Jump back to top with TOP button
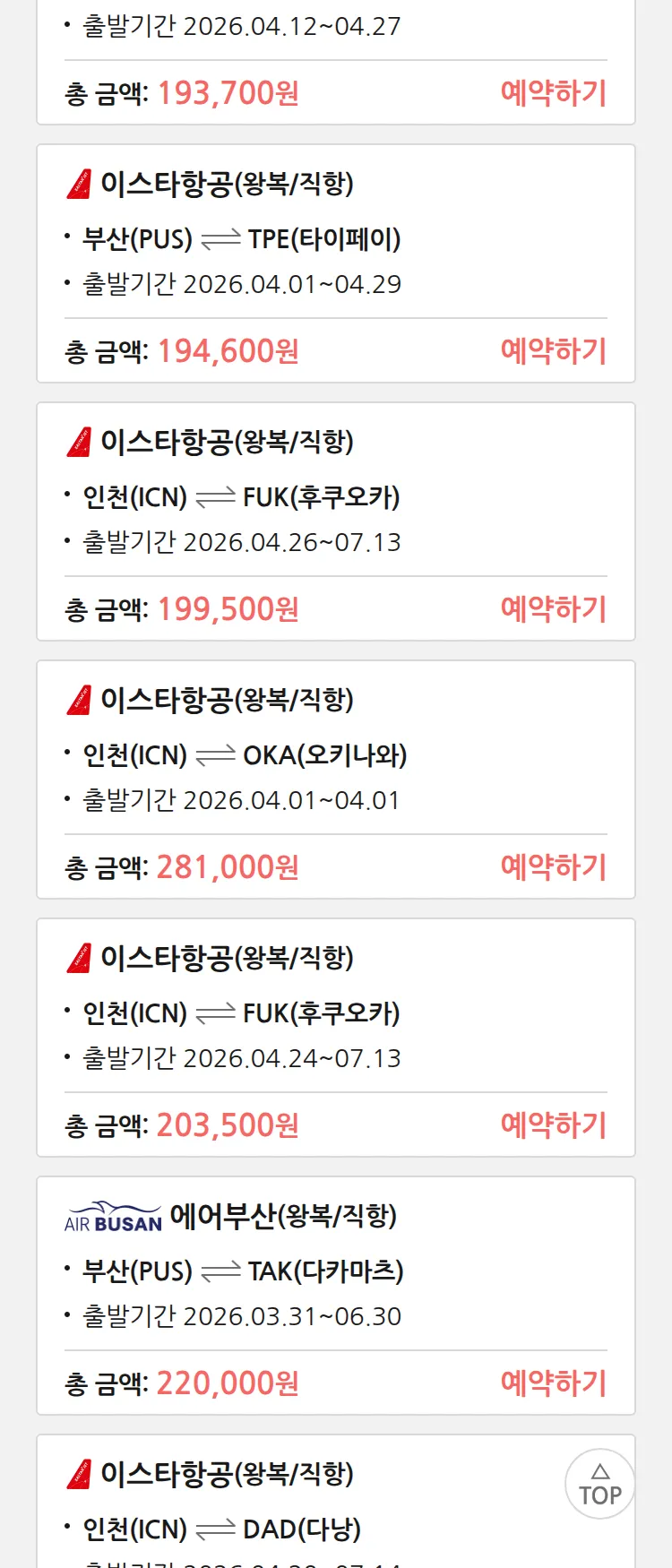The image size is (672, 1568). point(599,1484)
